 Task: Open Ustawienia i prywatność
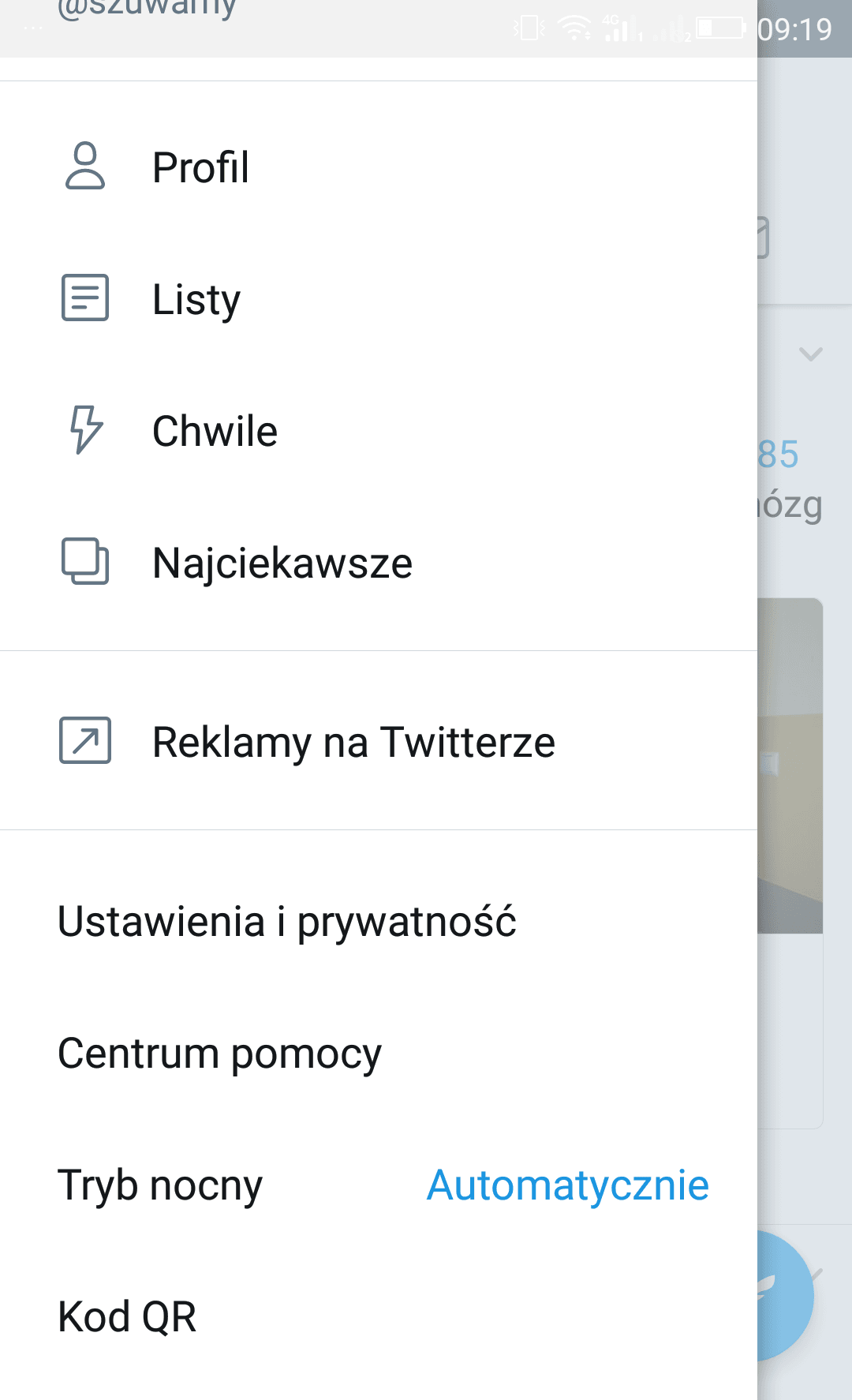(379, 921)
